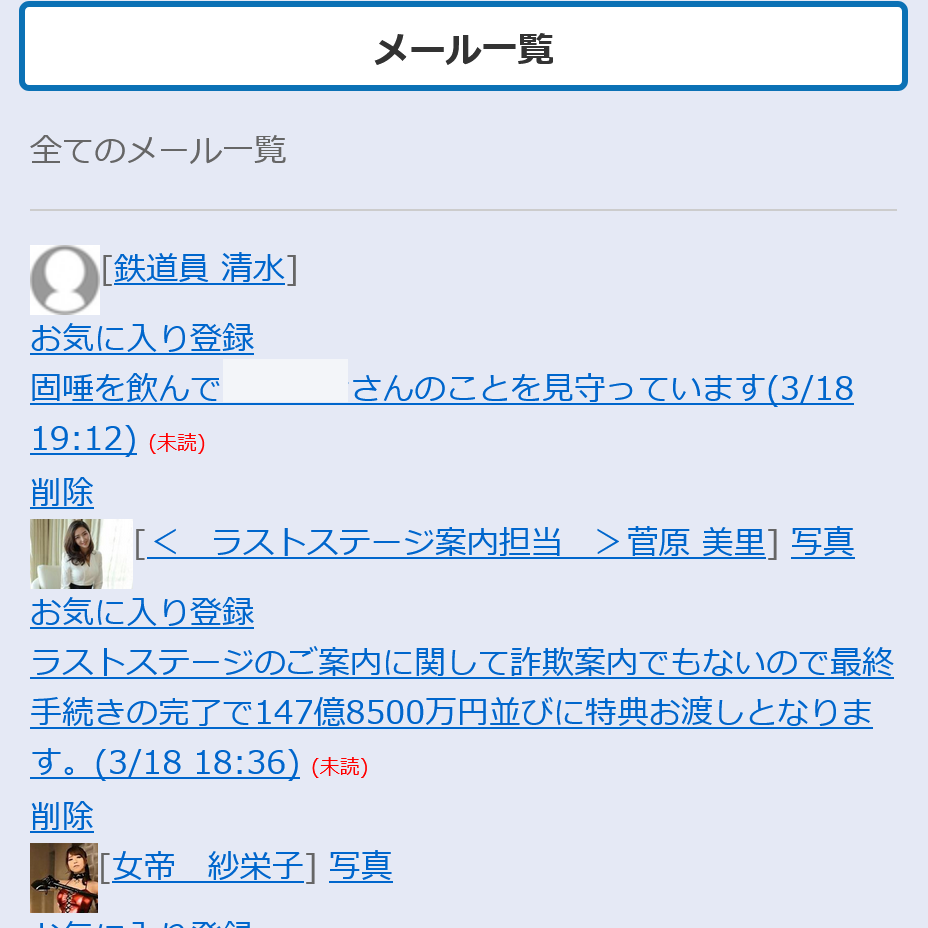Open sender profile 女帝 紗栄子
The width and height of the screenshot is (928, 928).
(x=208, y=866)
